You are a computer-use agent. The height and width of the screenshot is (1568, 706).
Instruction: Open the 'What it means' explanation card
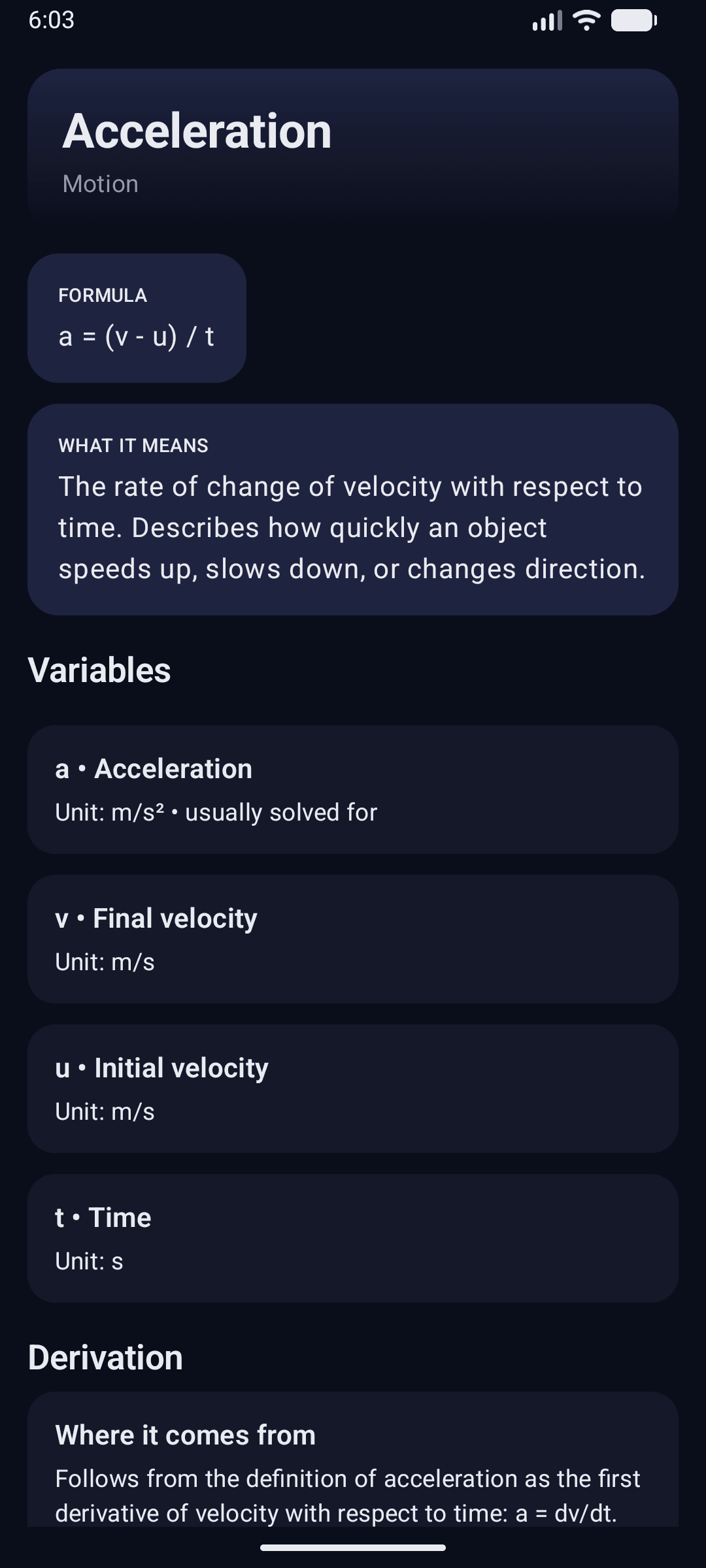click(353, 510)
